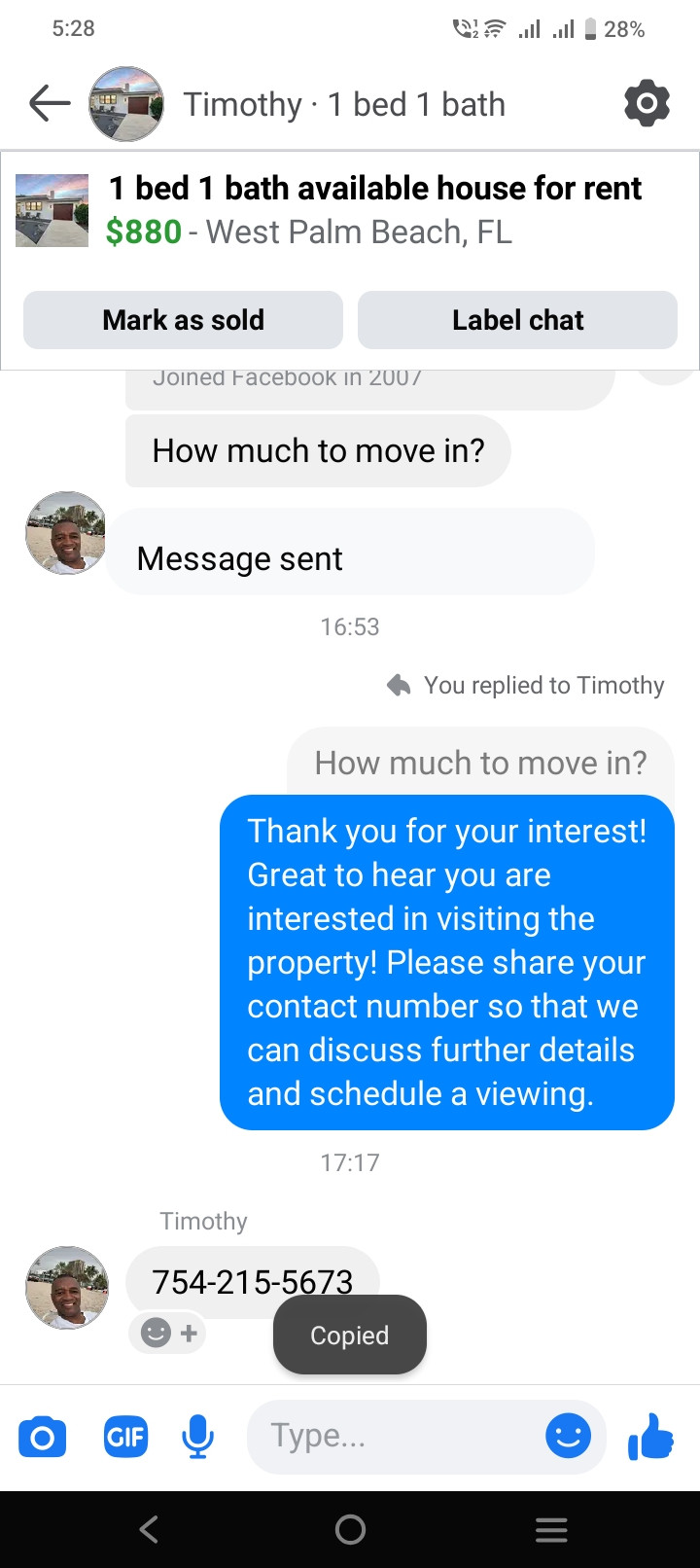
Task: Go back from the Timothy chat
Action: point(50,103)
